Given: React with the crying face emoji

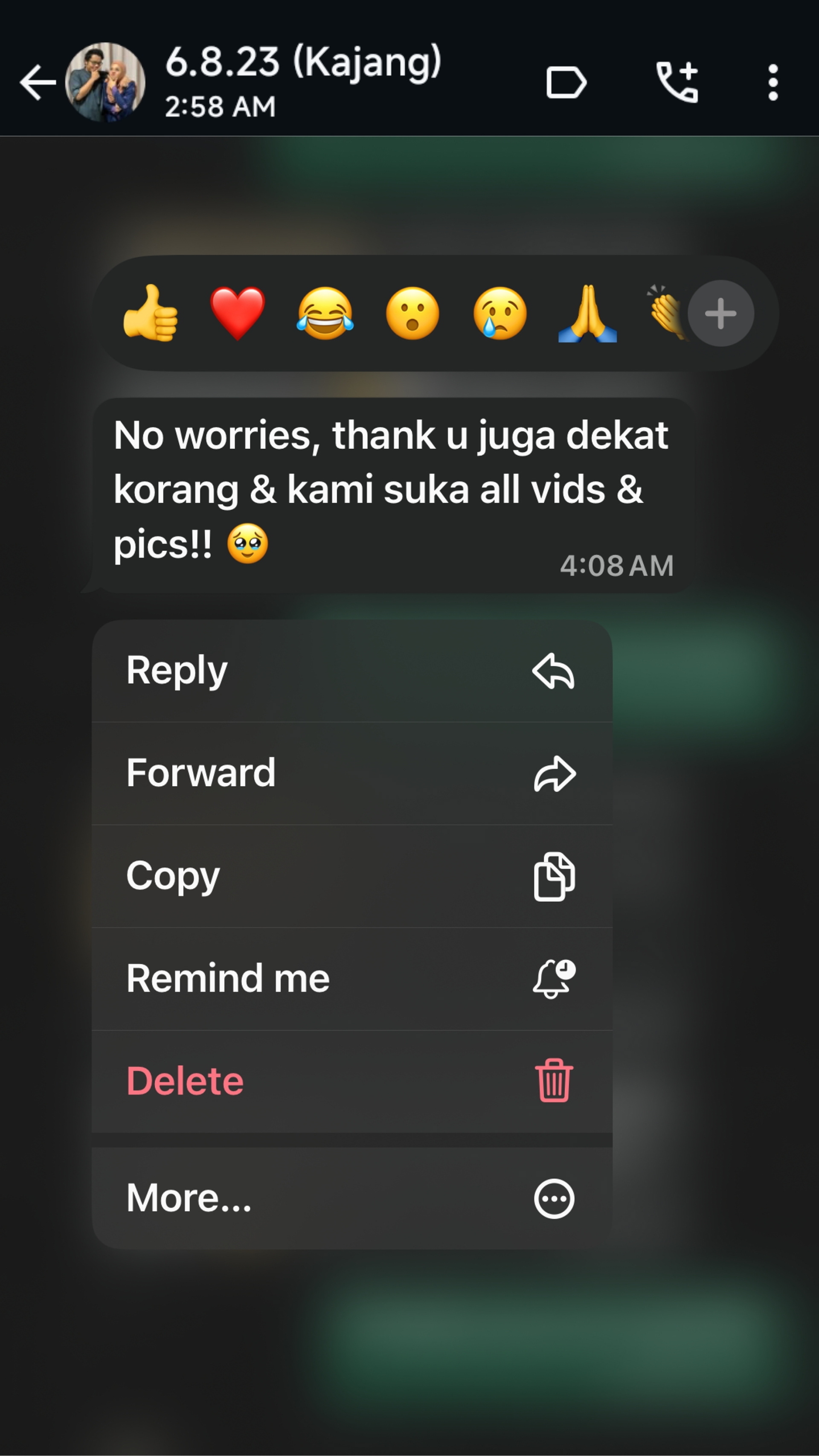Looking at the screenshot, I should pyautogui.click(x=500, y=313).
